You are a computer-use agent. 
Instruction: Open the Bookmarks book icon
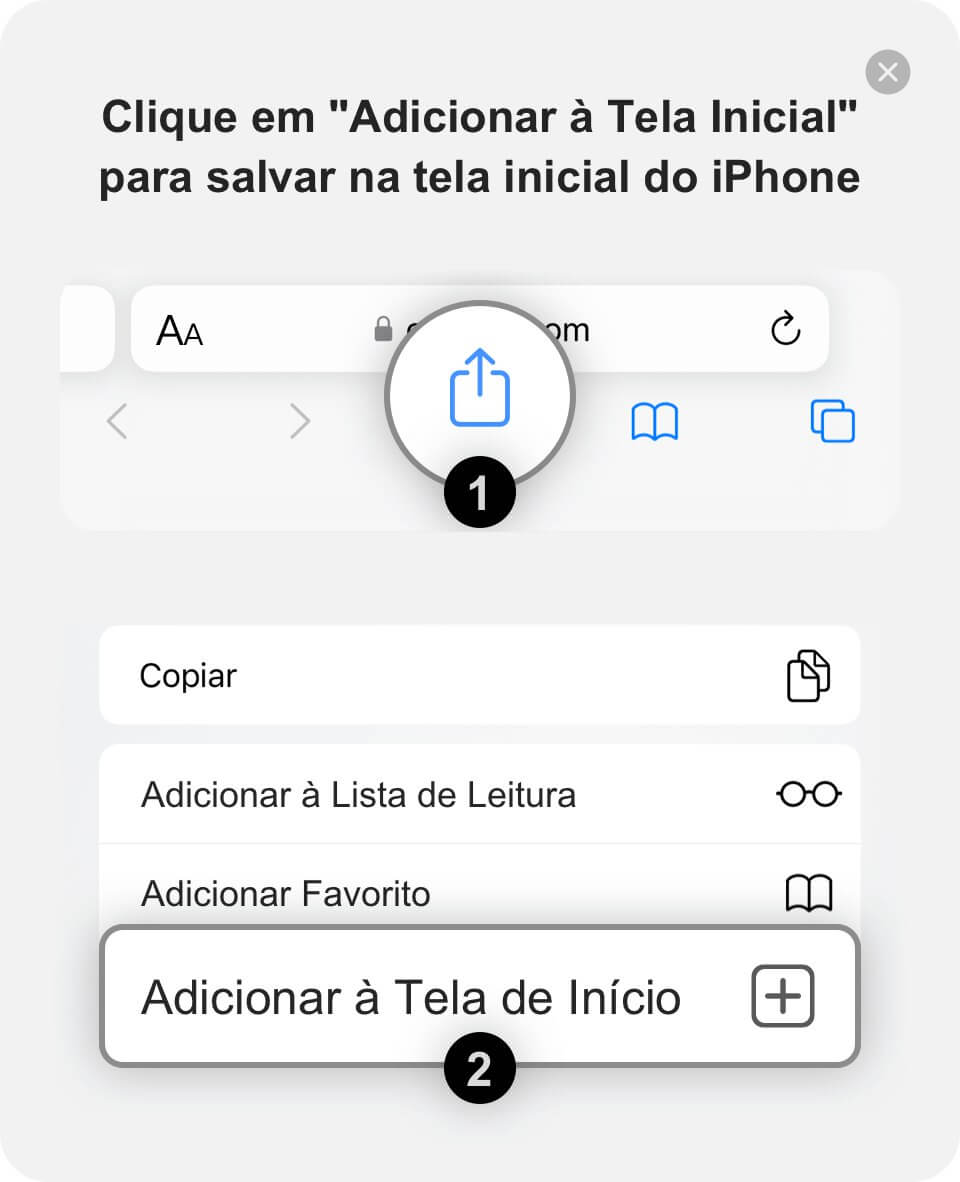click(x=657, y=421)
